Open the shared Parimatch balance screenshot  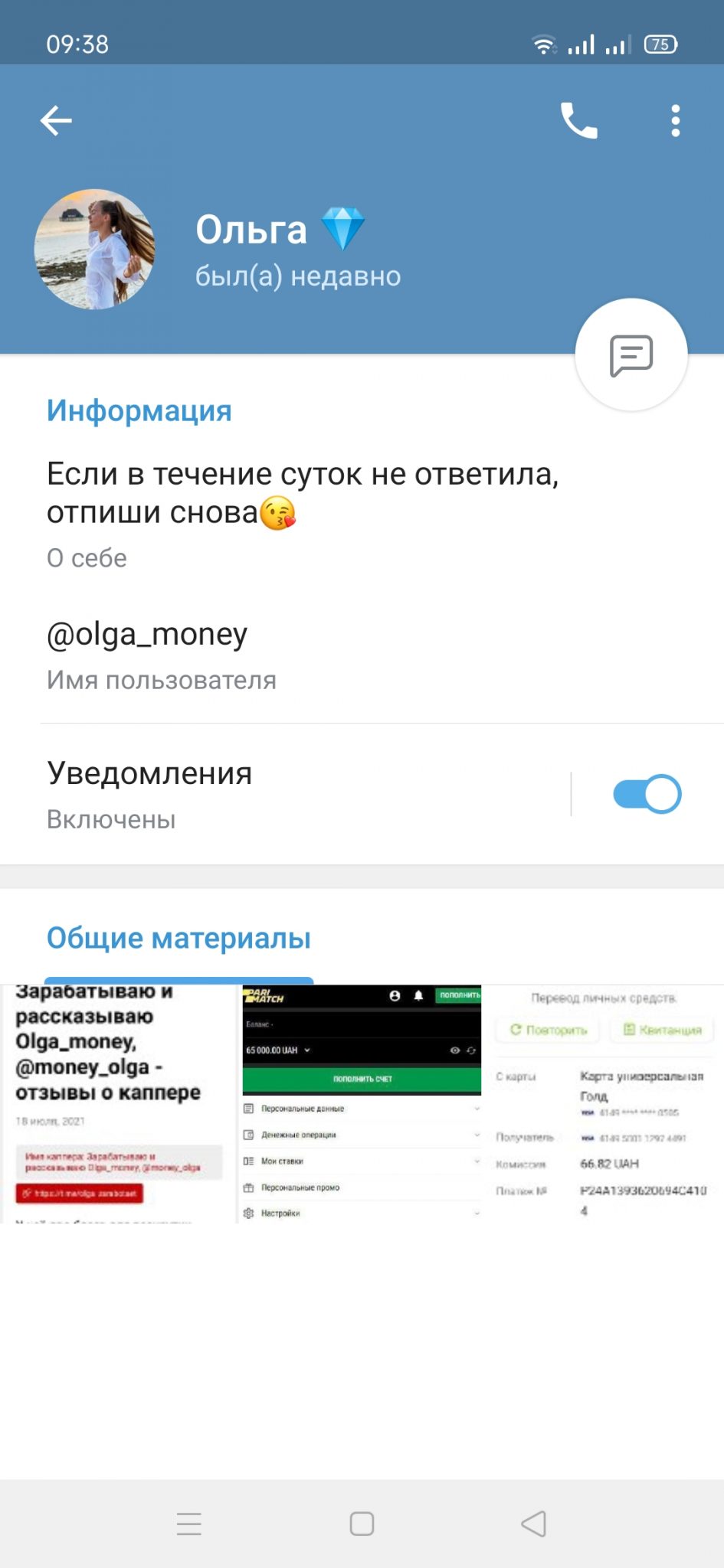pos(362,1103)
